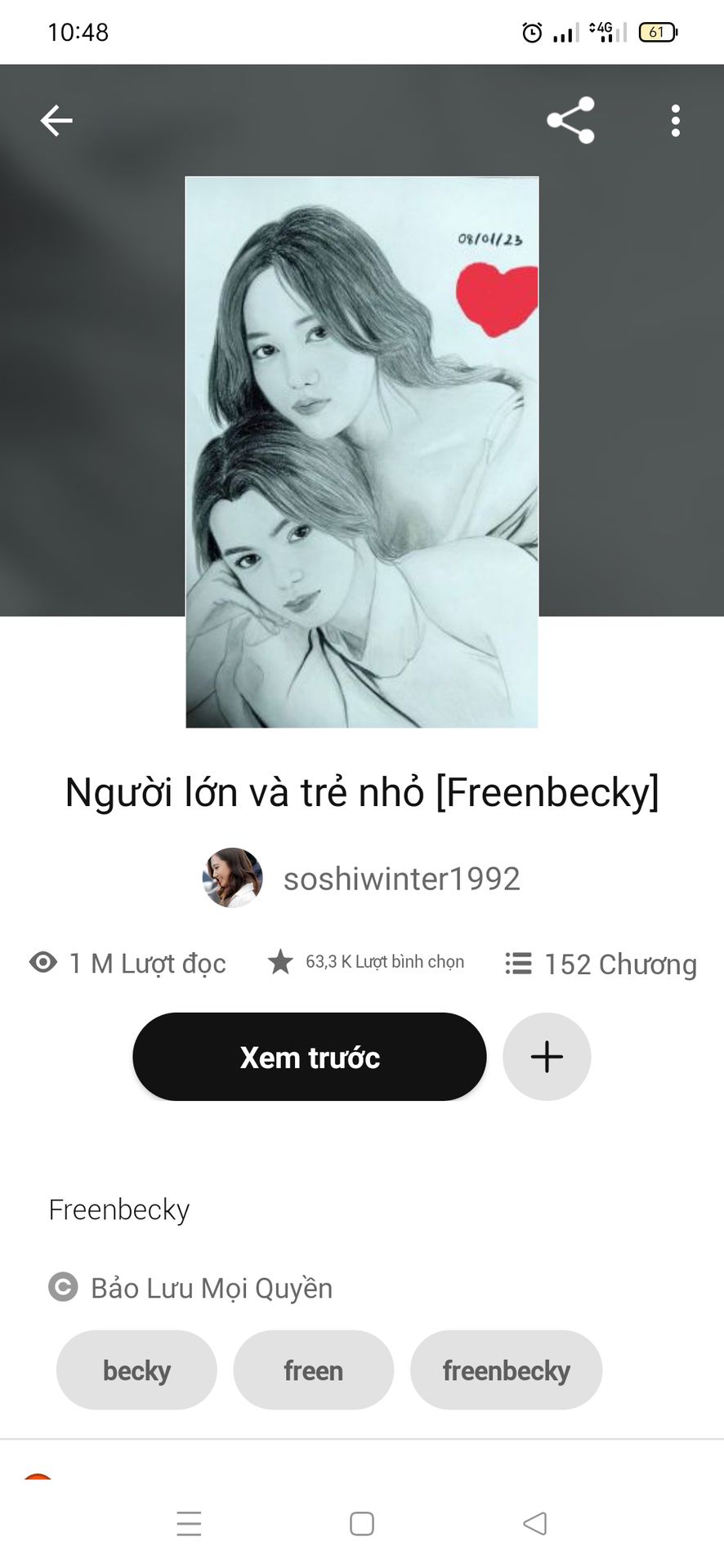Select the freenbecky tag chip
Image resolution: width=724 pixels, height=1568 pixels.
point(506,1370)
